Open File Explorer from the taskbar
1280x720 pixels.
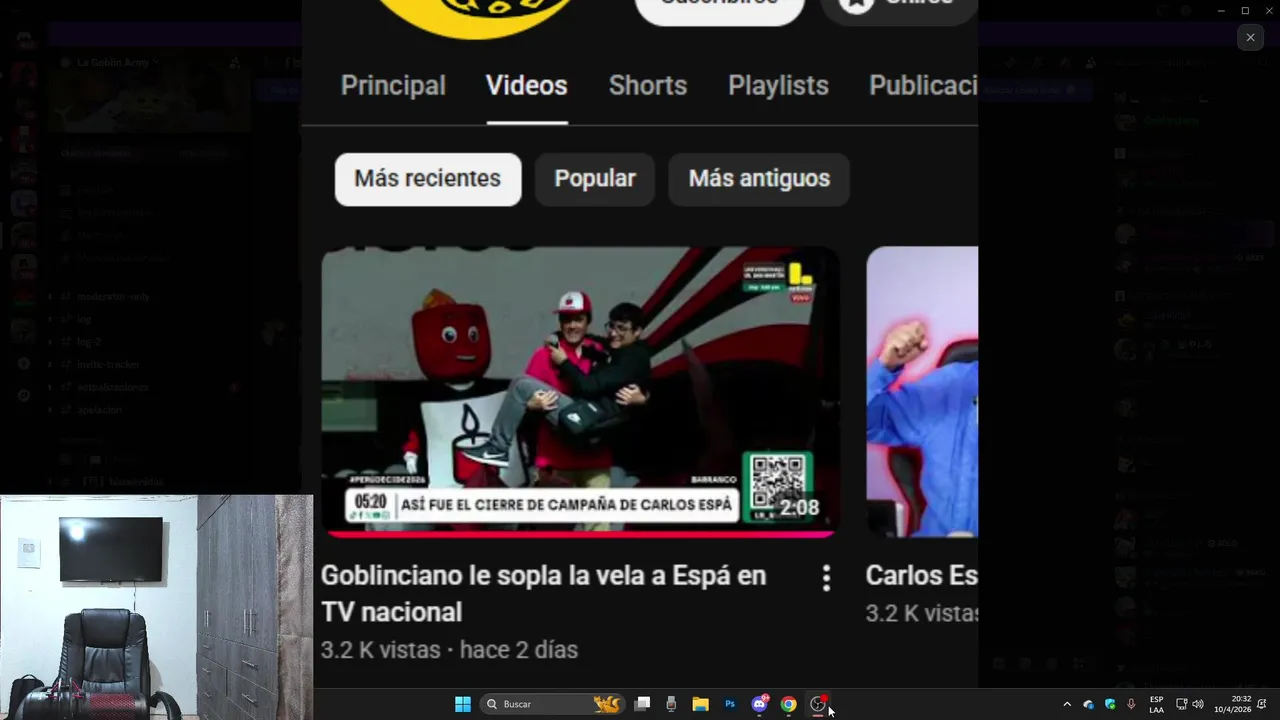[701, 704]
